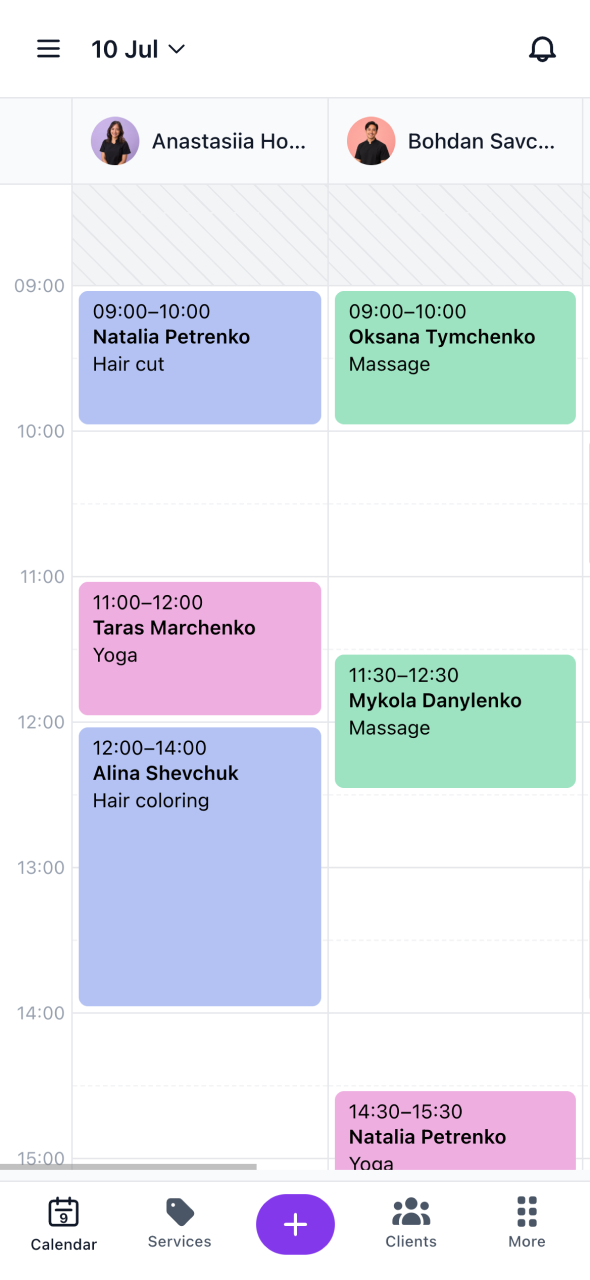Add a new appointment with plus button
The image size is (590, 1280).
295,1224
